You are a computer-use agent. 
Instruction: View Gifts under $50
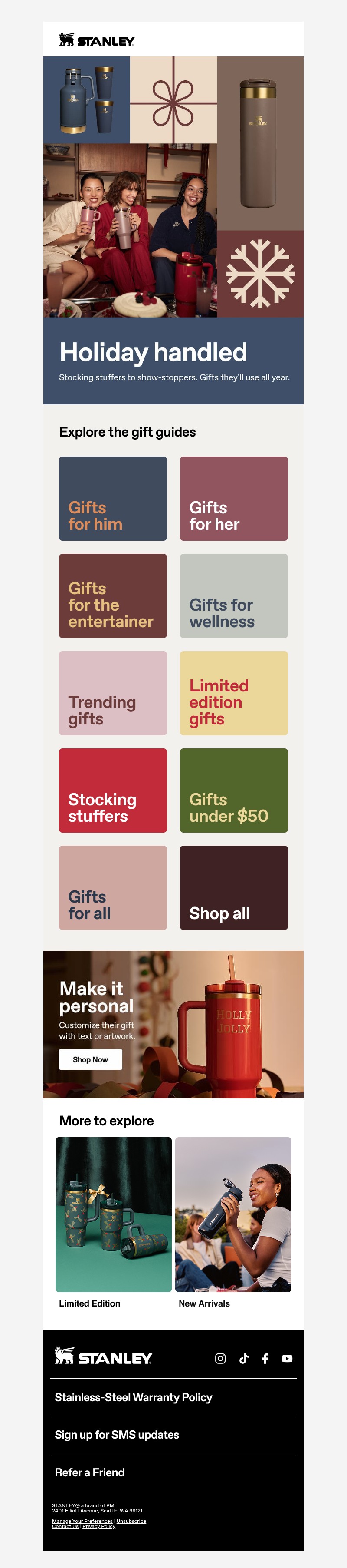click(x=233, y=790)
